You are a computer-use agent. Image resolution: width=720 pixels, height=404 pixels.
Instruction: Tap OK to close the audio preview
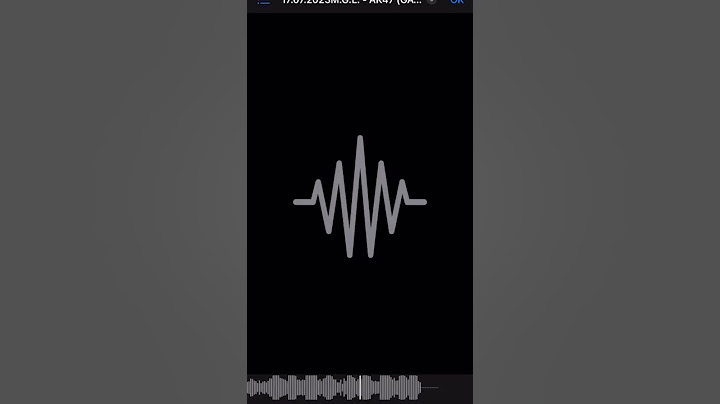457,2
